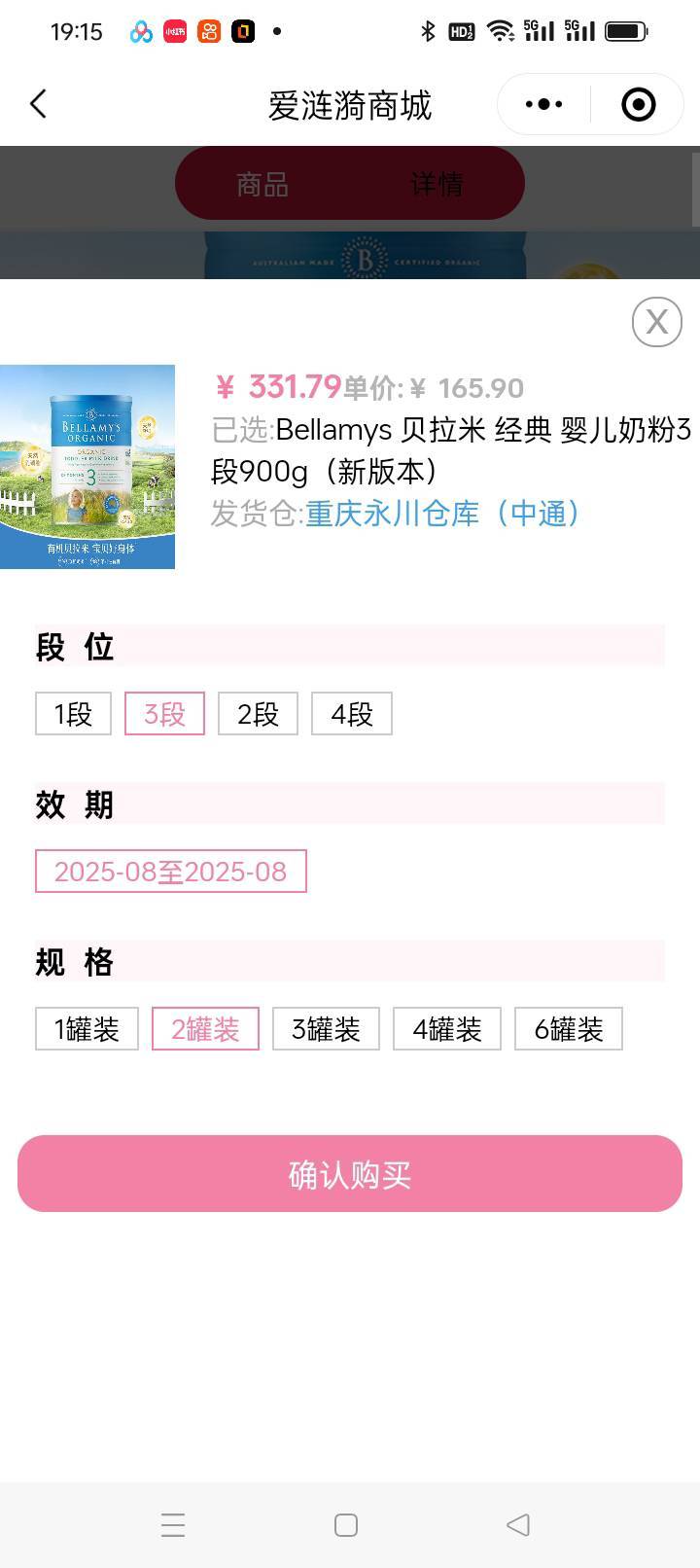Close the mini program with the circle icon
The width and height of the screenshot is (700, 1568).
tap(638, 104)
